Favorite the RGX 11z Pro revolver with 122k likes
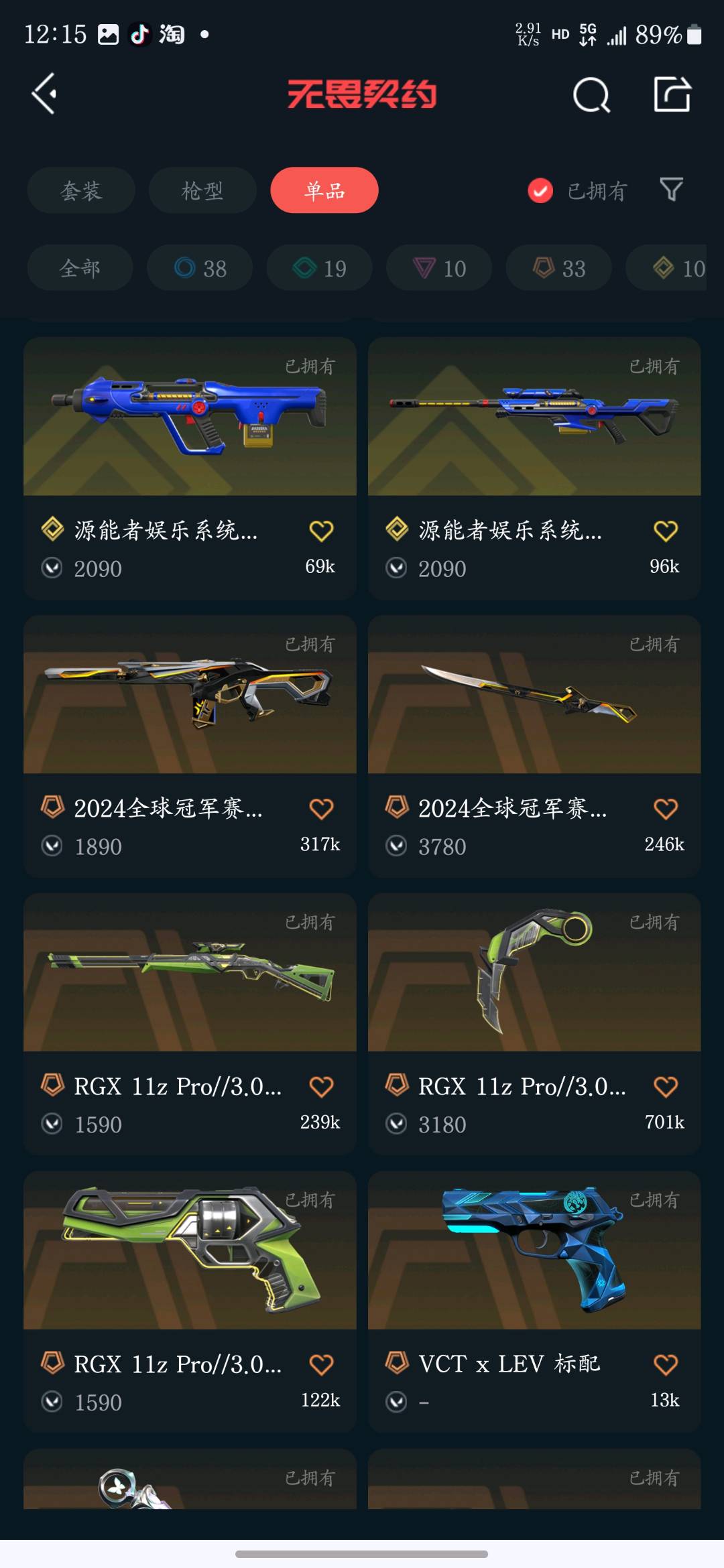 [321, 1365]
